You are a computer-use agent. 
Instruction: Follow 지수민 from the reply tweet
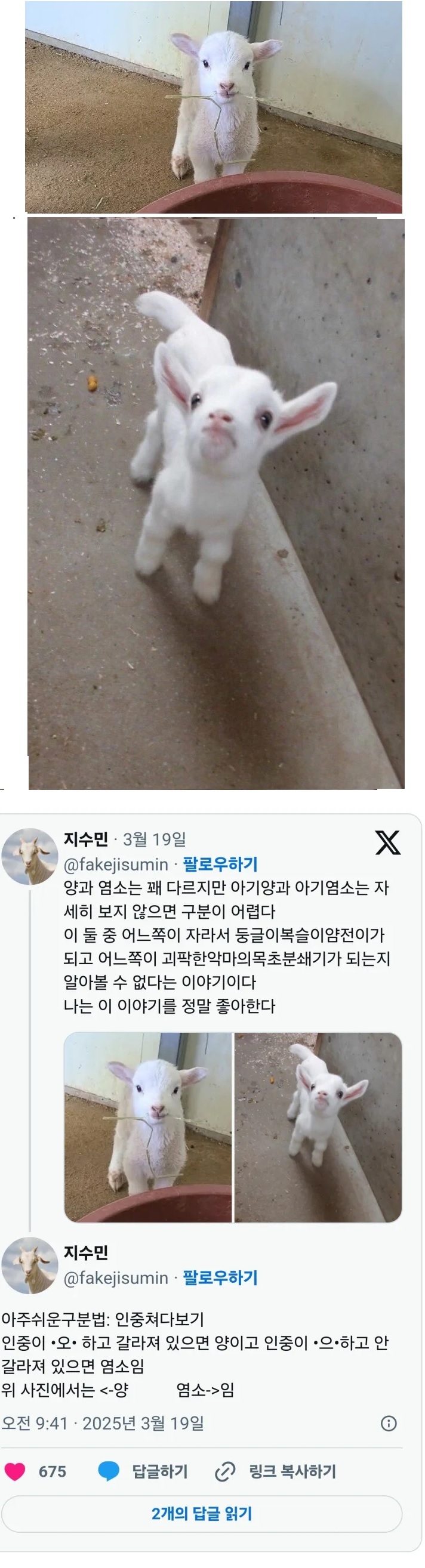[220, 1277]
